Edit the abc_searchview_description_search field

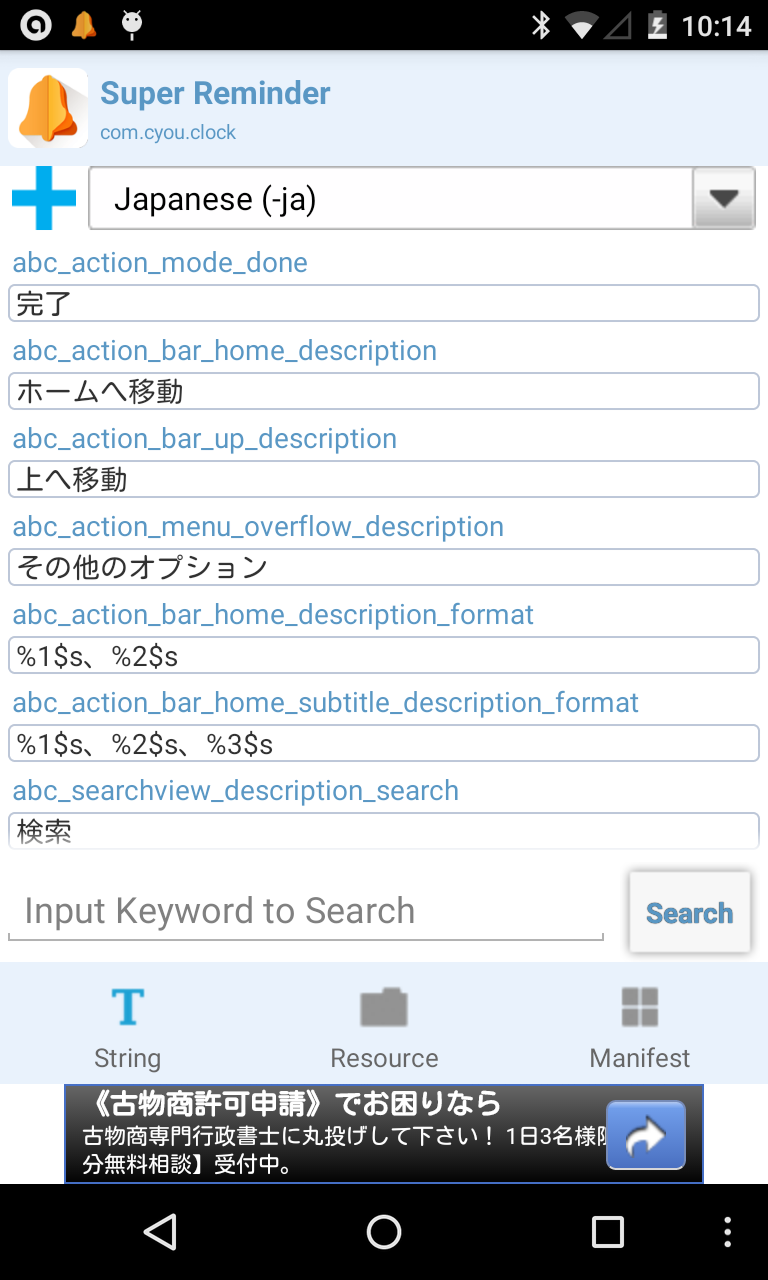click(384, 831)
